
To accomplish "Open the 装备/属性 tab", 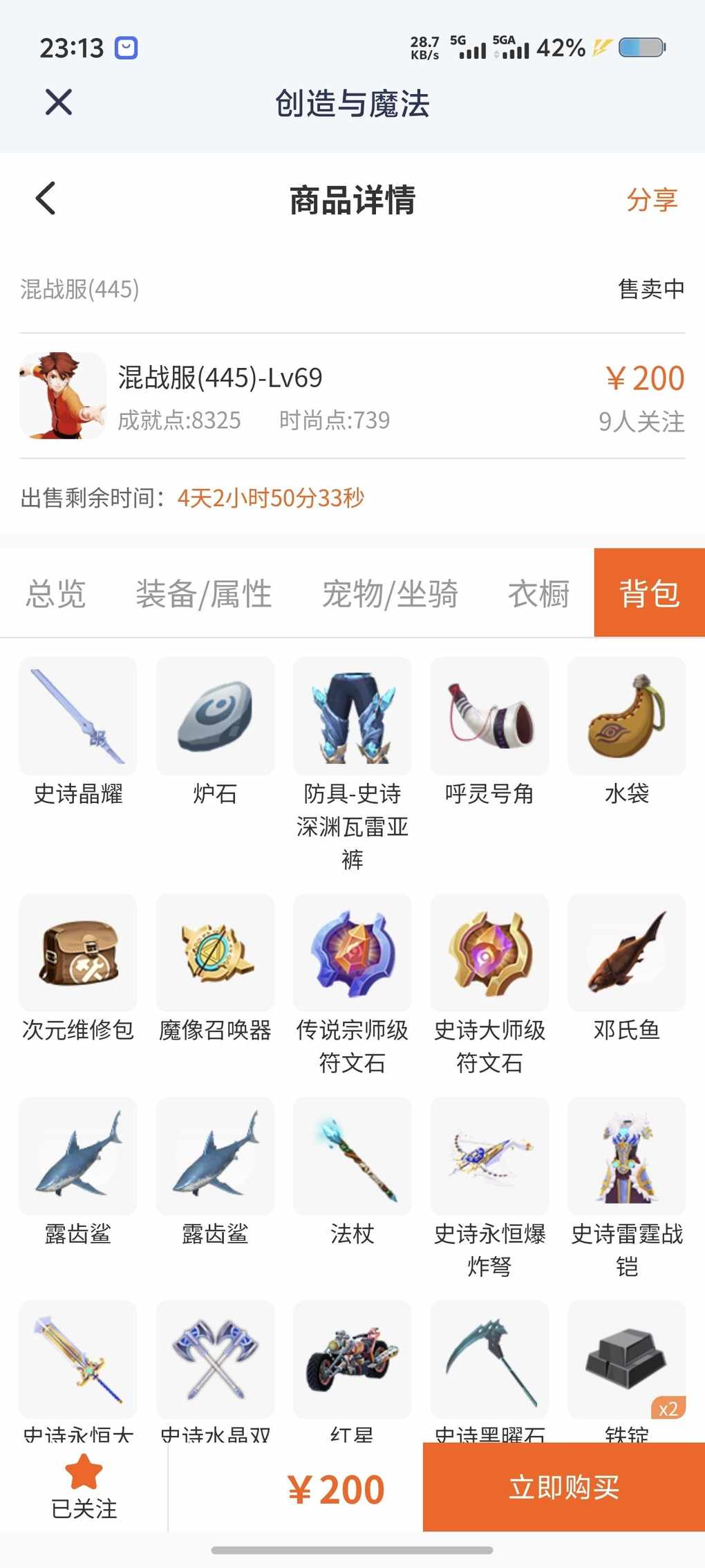I will coord(204,593).
